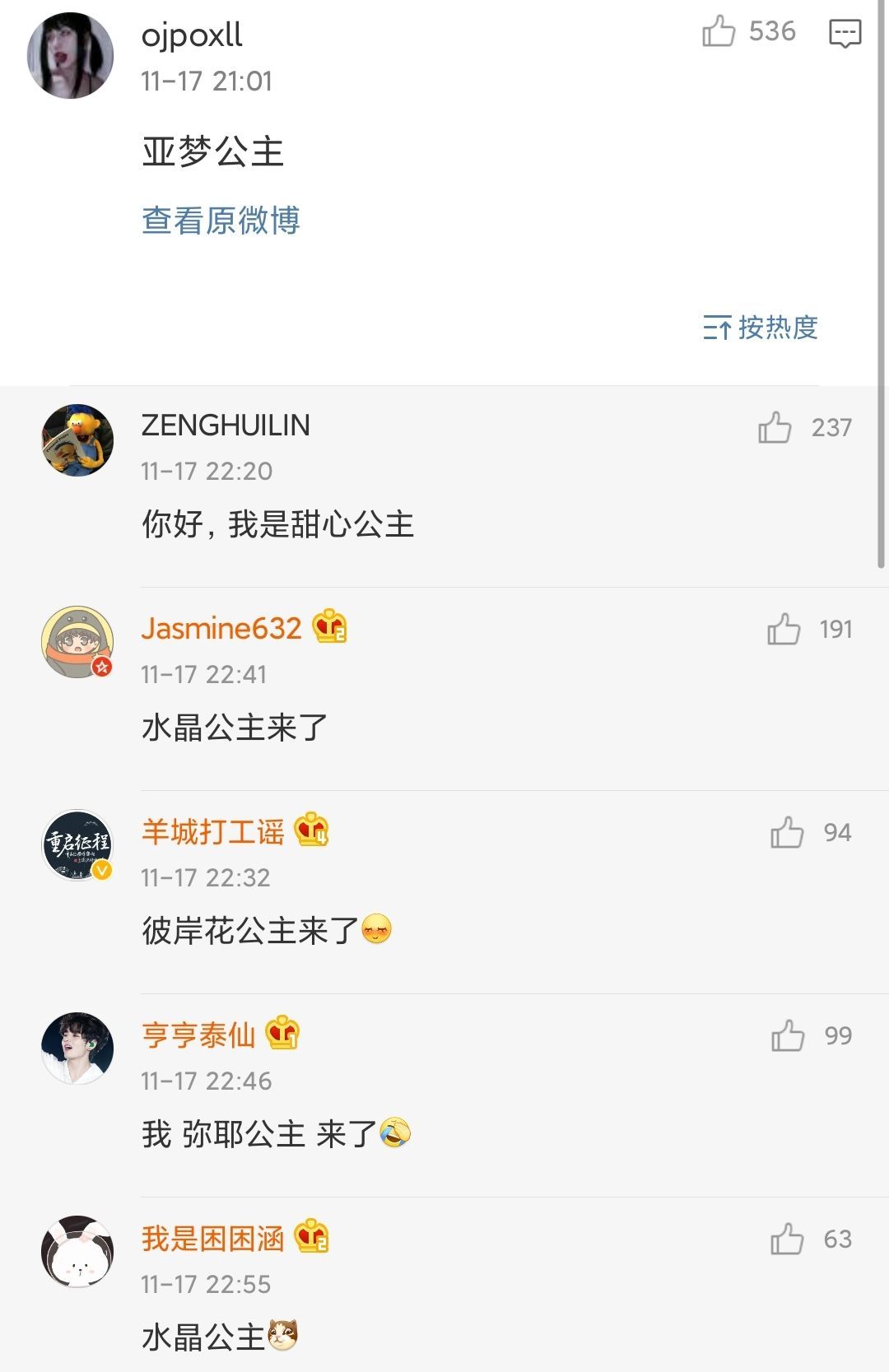
Task: Like 亨亨泰仙's comment showing 99
Action: click(789, 1035)
